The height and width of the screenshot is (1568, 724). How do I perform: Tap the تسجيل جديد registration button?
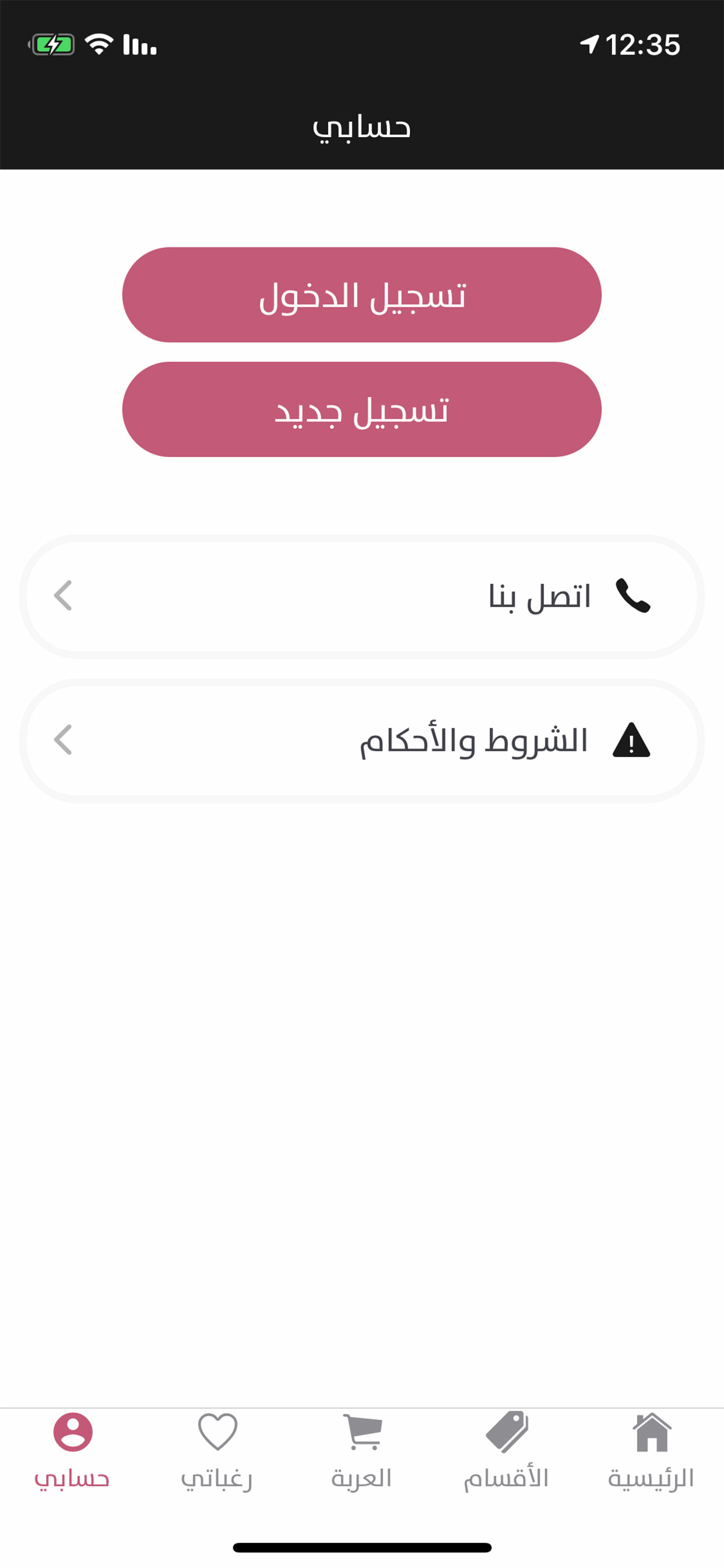362,410
